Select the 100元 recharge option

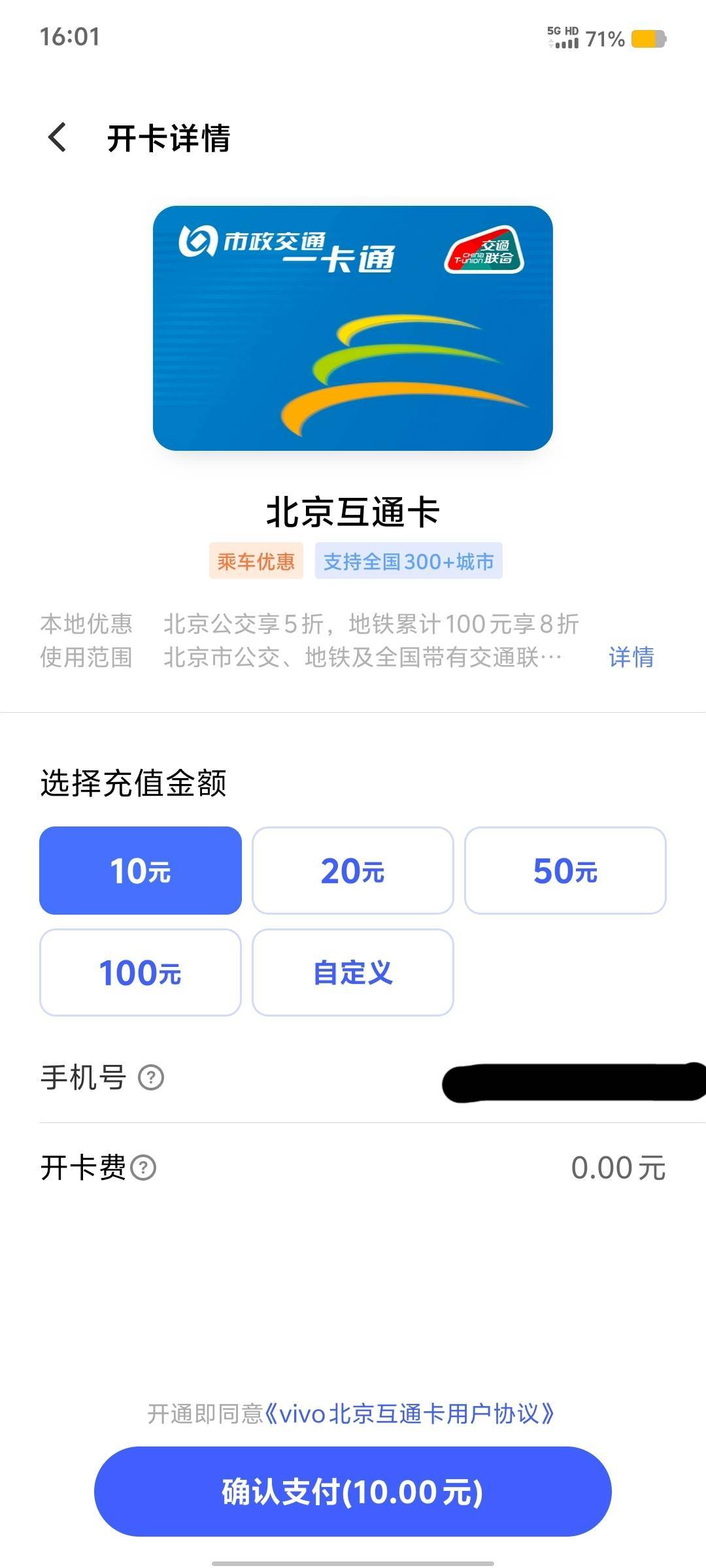(x=141, y=972)
